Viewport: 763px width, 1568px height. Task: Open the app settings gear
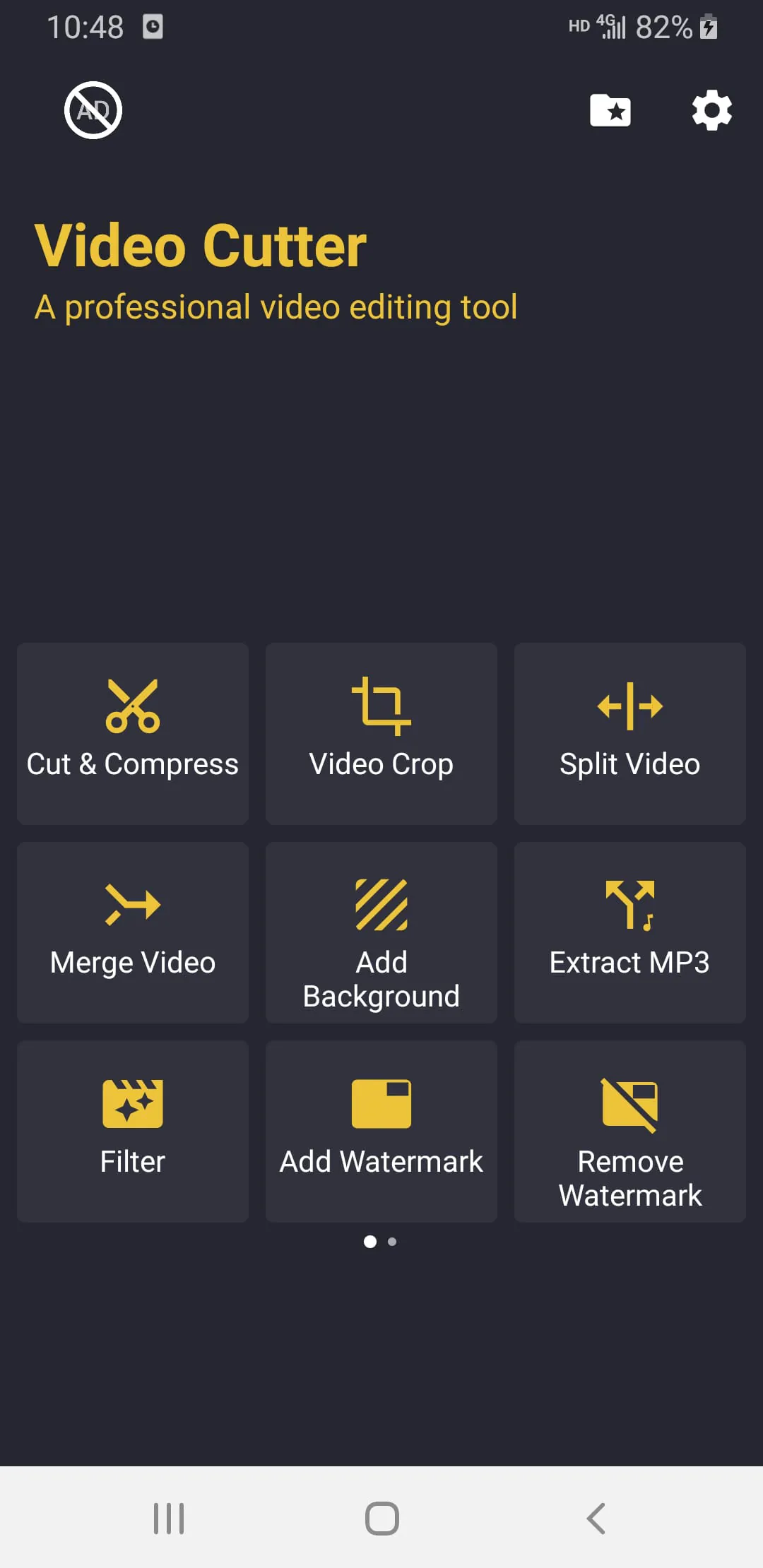click(x=711, y=110)
